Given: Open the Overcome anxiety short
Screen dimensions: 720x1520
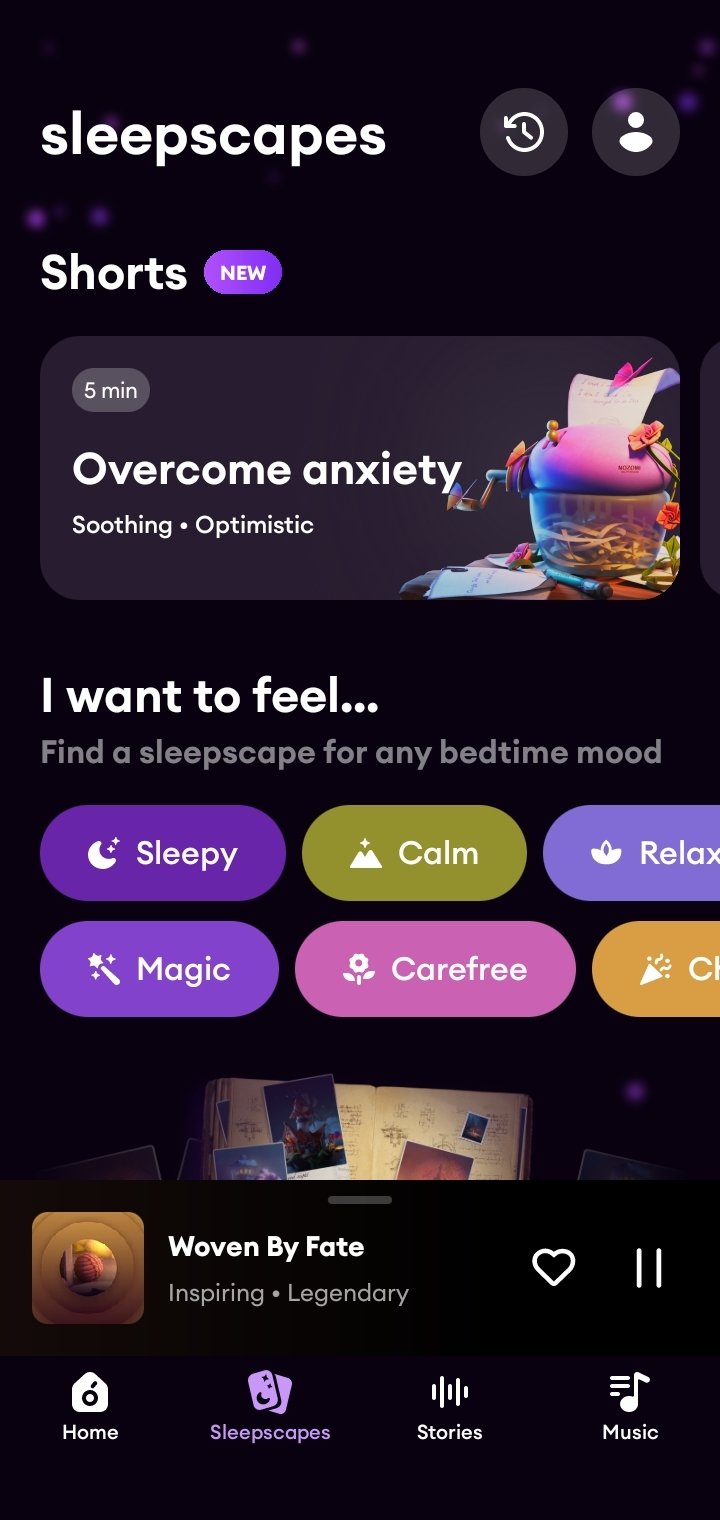Looking at the screenshot, I should coord(360,468).
